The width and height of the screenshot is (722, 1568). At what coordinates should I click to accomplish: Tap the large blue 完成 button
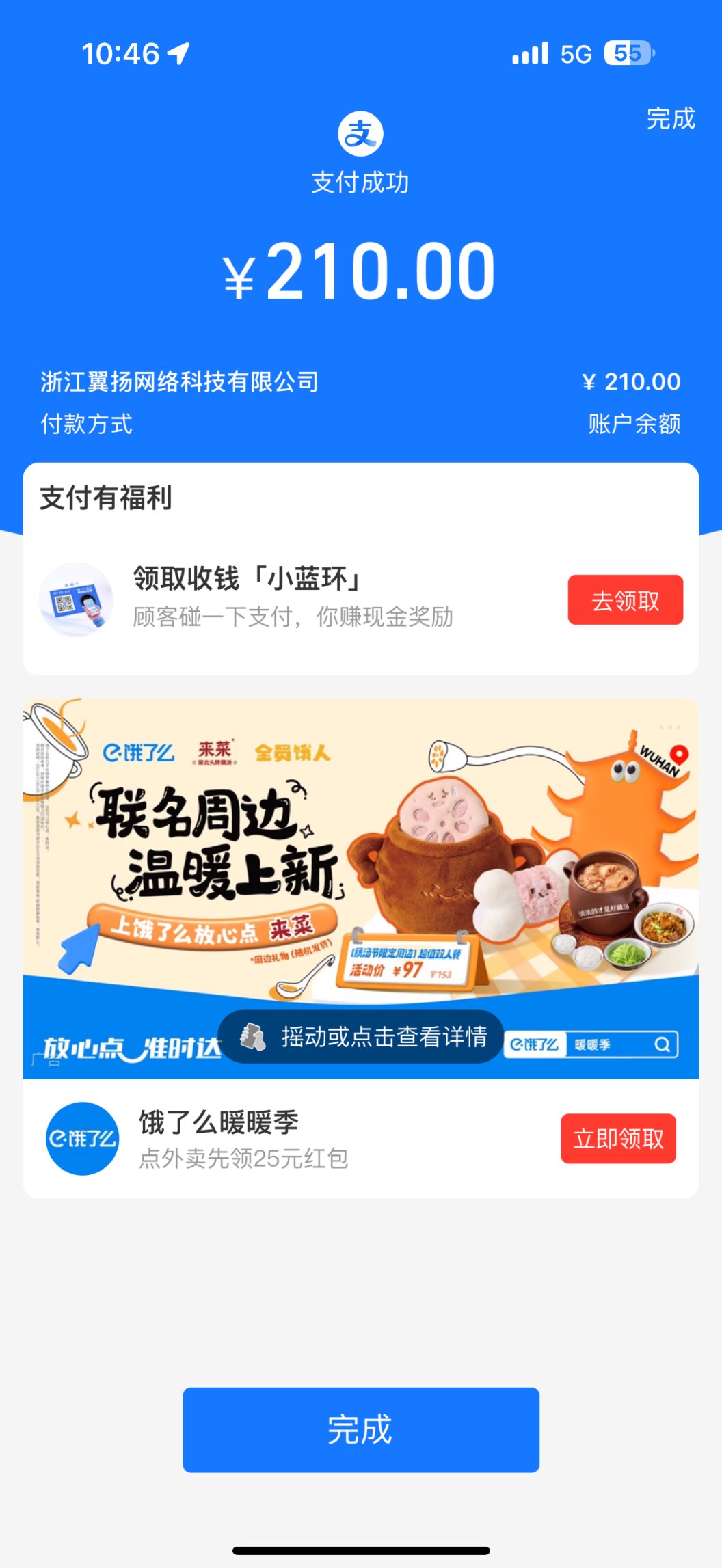click(361, 1430)
